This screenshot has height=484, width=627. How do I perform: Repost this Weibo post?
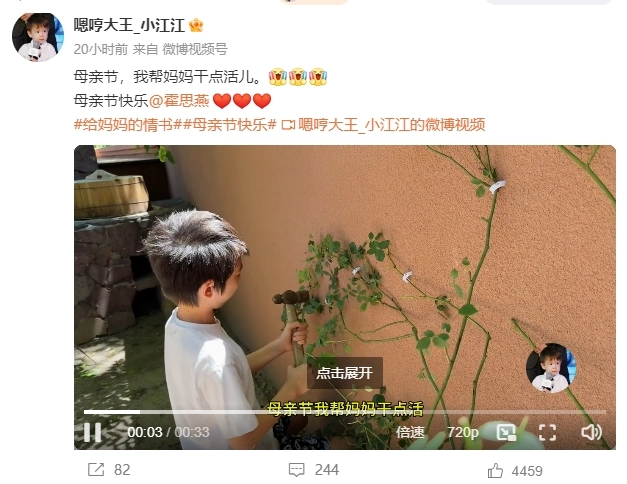pos(108,469)
